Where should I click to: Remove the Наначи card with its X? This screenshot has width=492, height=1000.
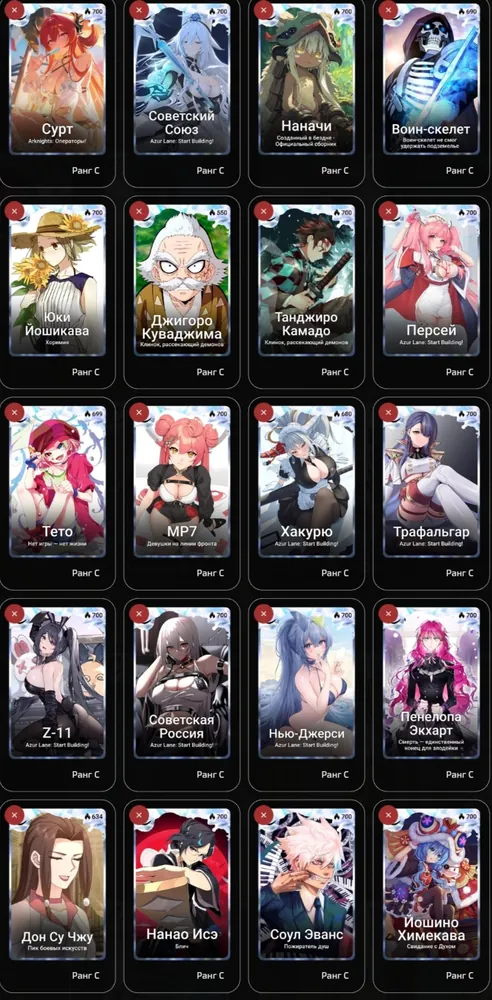(x=264, y=10)
